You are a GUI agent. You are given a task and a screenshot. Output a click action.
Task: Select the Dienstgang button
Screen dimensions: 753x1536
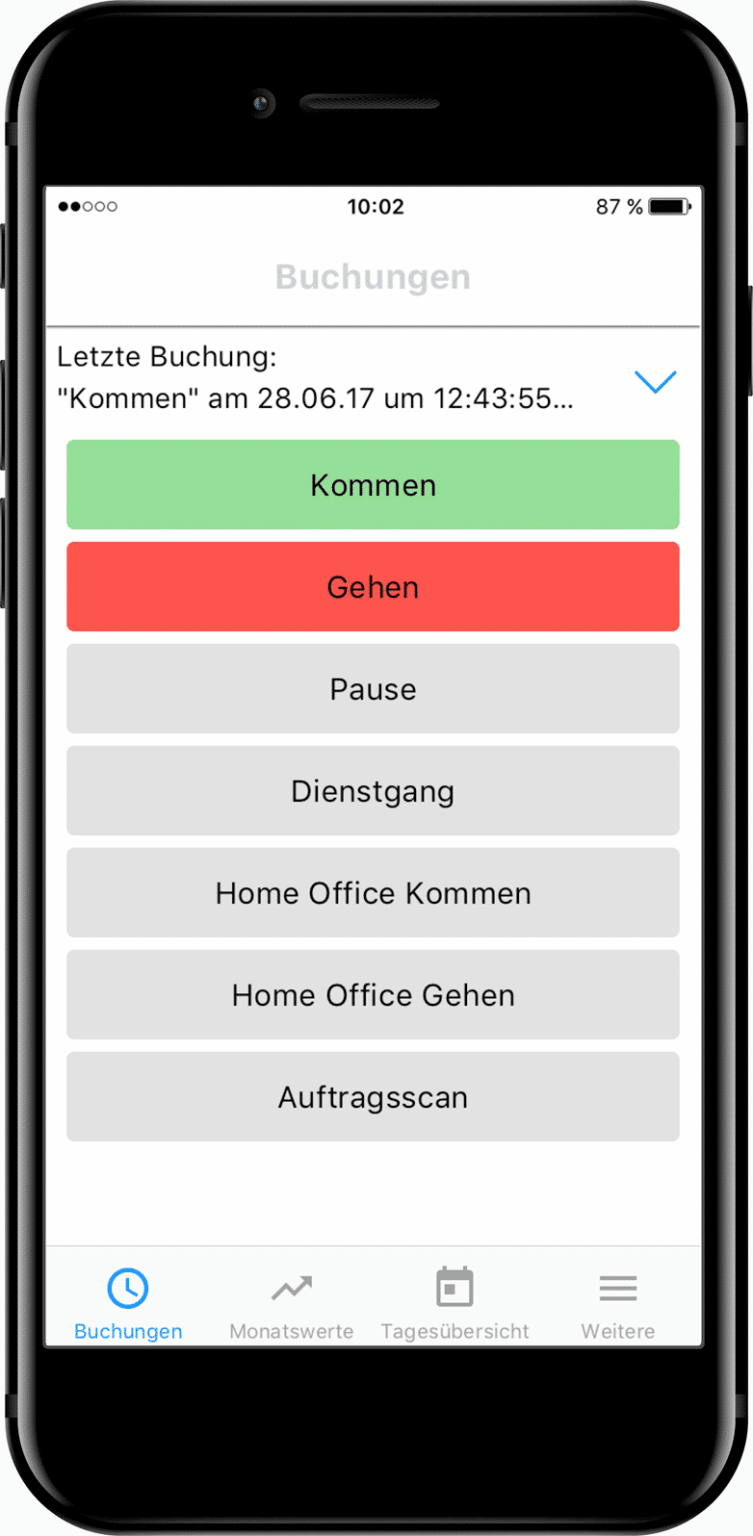(x=373, y=791)
